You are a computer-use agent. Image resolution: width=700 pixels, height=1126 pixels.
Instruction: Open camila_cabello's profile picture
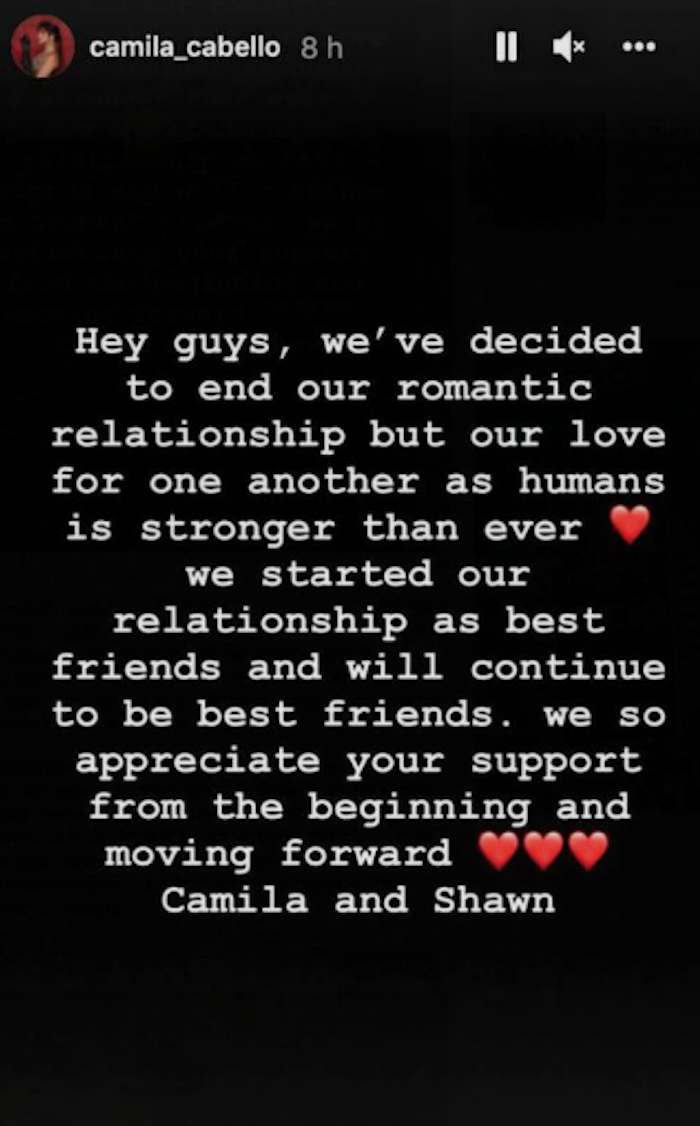pyautogui.click(x=42, y=47)
